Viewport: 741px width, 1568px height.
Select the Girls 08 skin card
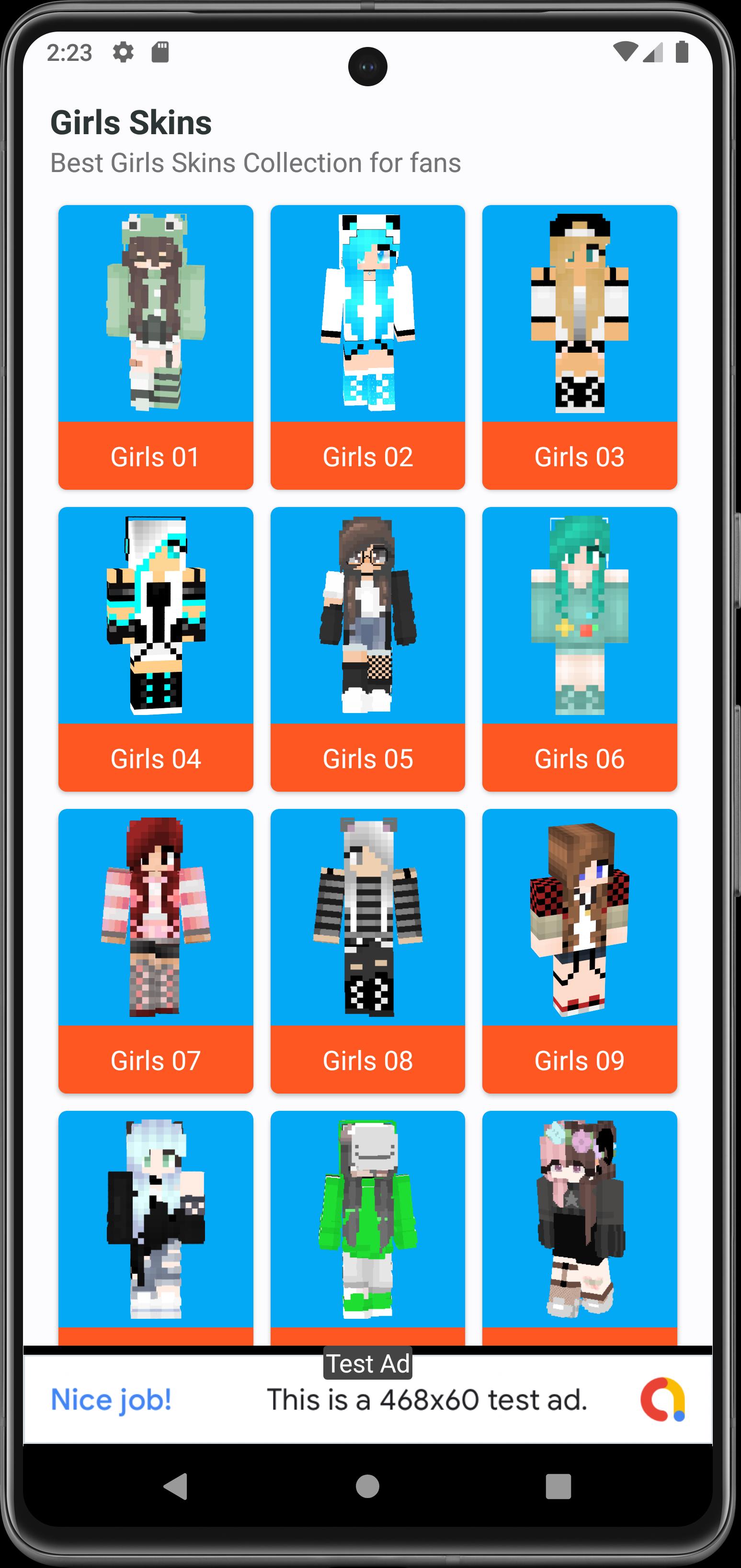pyautogui.click(x=367, y=951)
